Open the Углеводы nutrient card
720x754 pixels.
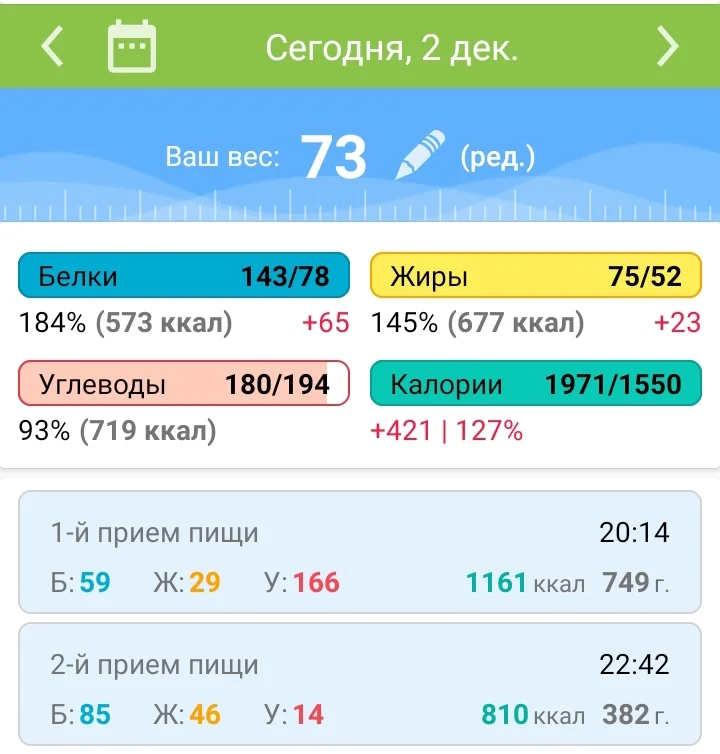(x=182, y=383)
